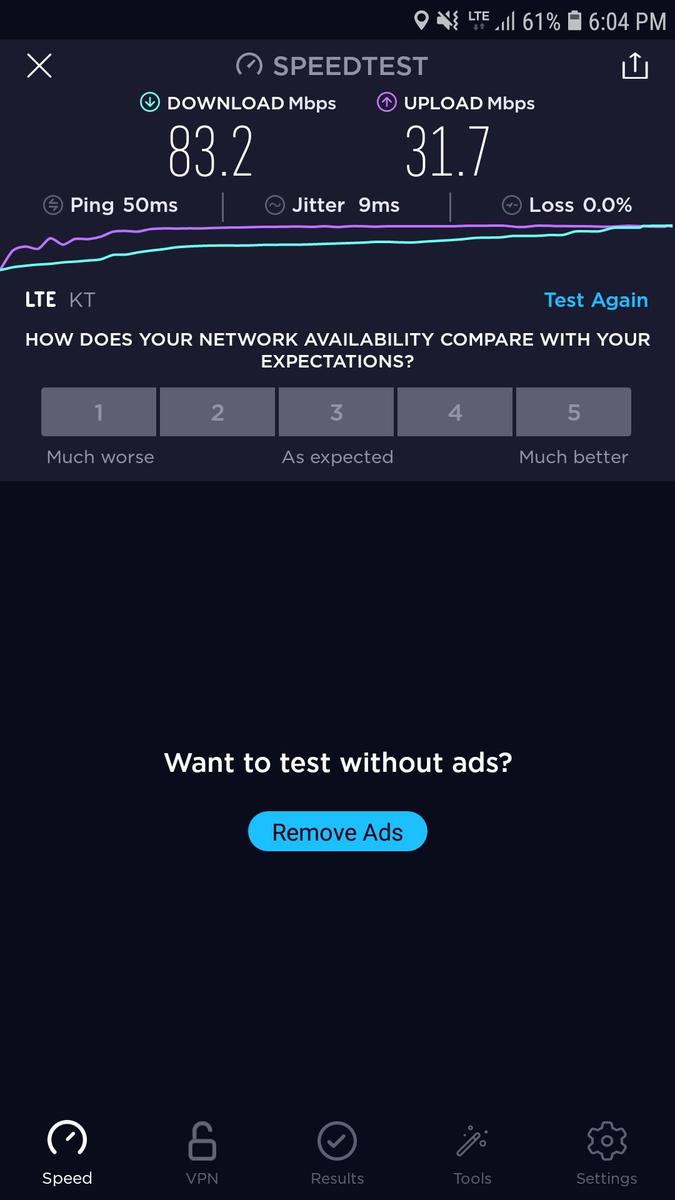
Task: Rate network availability as 2
Action: pos(217,412)
